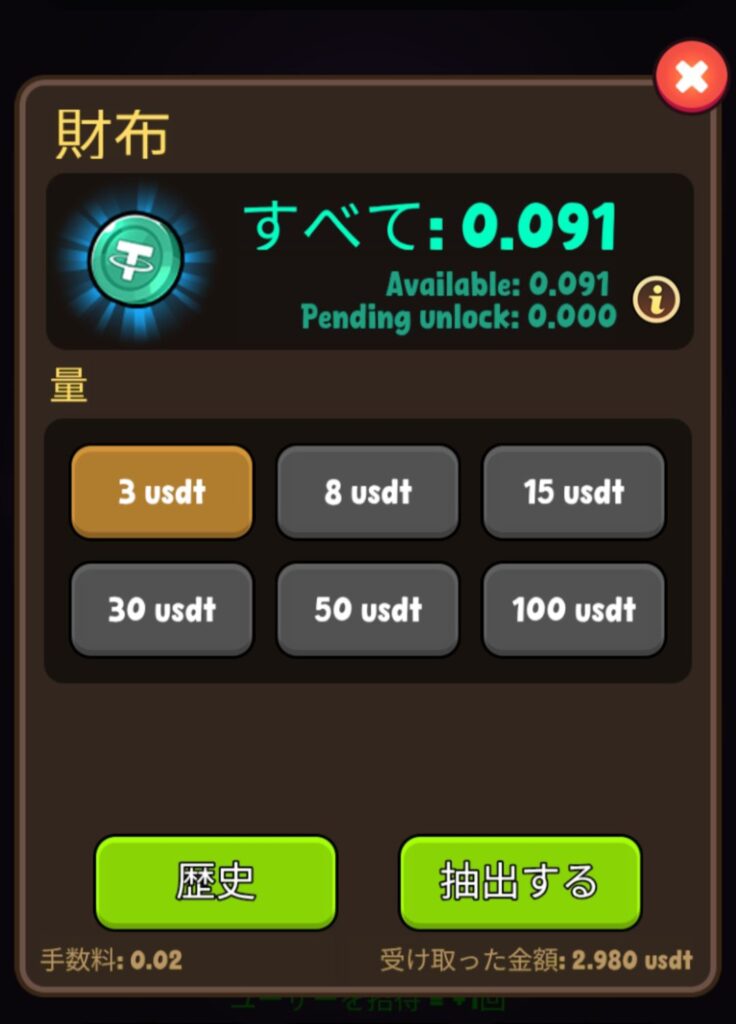Select the 3 usdt amount
Image resolution: width=736 pixels, height=1024 pixels.
(162, 491)
